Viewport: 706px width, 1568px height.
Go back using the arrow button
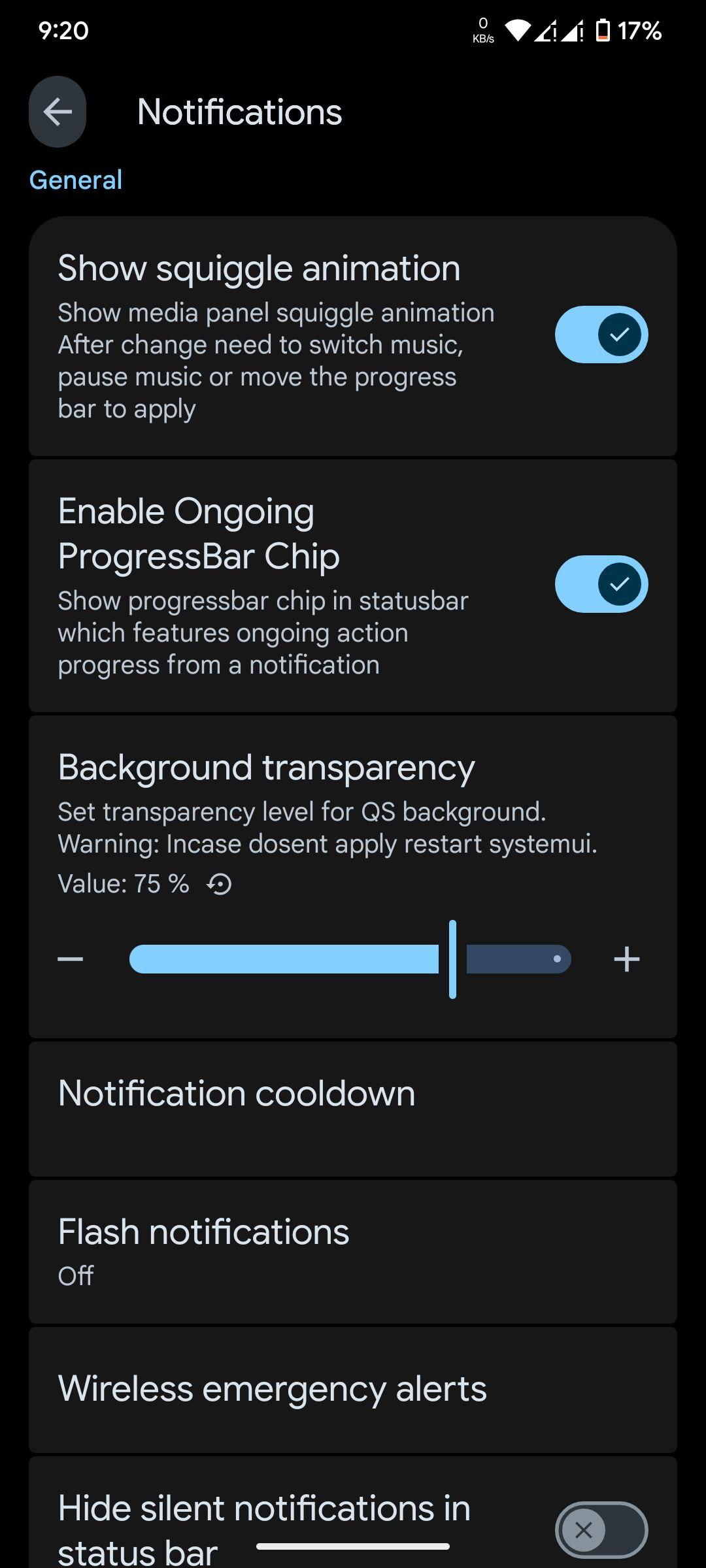(58, 112)
